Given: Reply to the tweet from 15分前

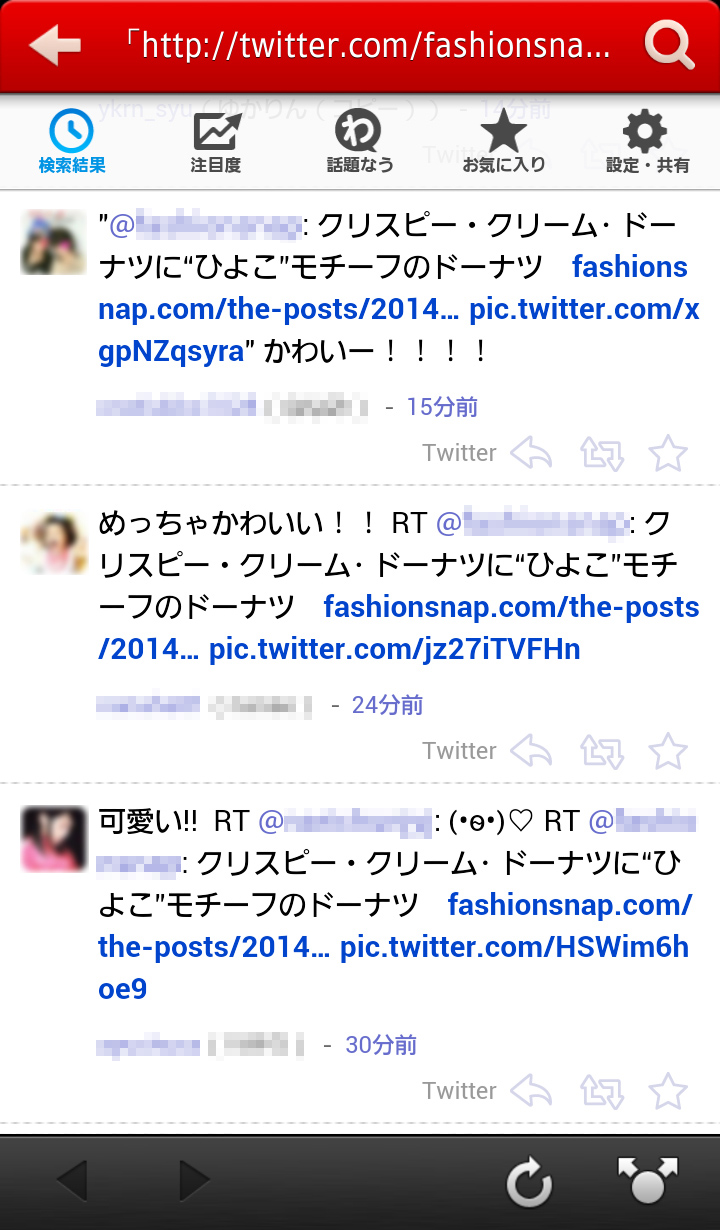Looking at the screenshot, I should coord(531,454).
